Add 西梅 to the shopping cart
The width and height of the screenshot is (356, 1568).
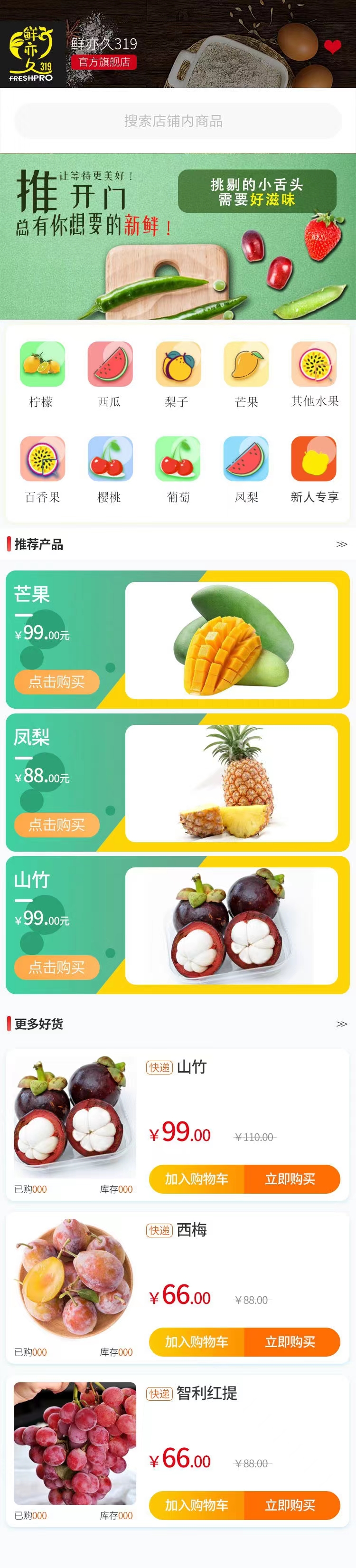point(197,1341)
